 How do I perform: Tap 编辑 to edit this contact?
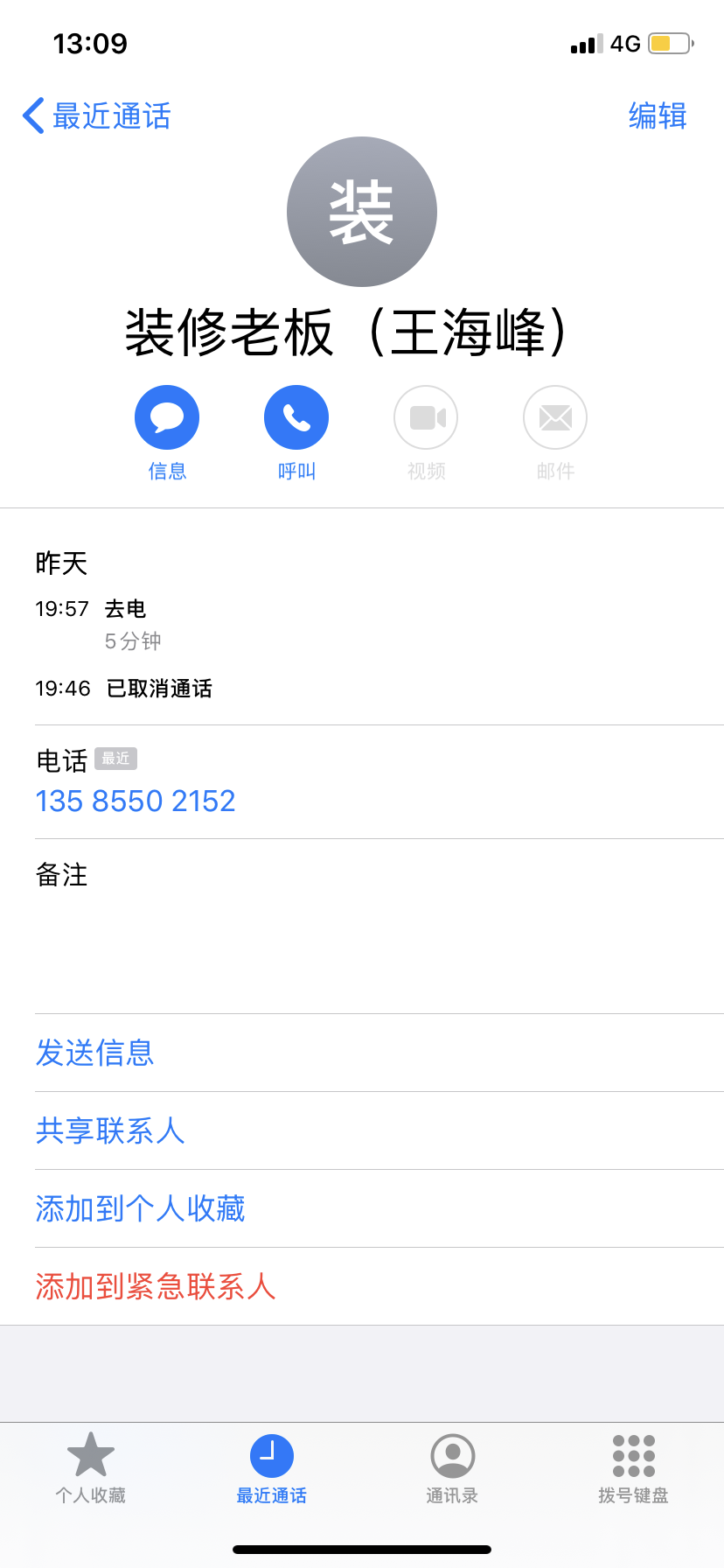pos(658,115)
